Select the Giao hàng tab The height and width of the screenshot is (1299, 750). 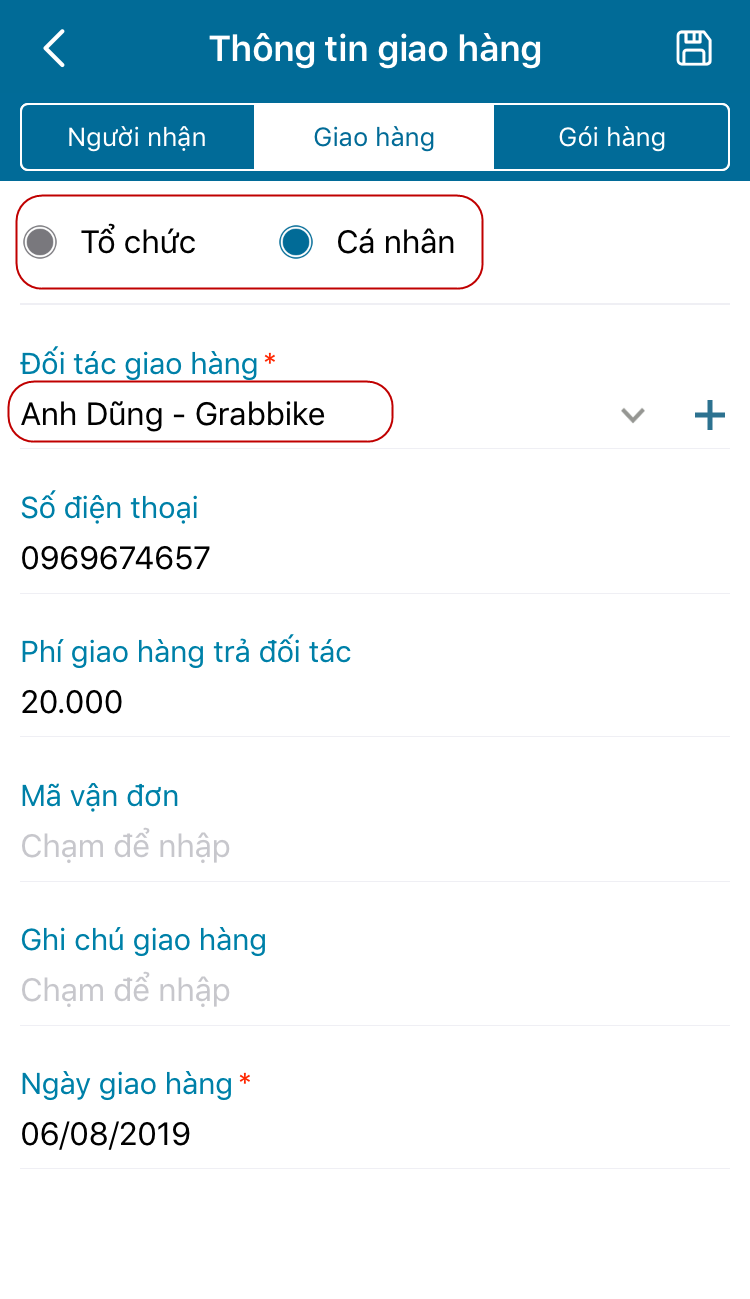coord(374,137)
